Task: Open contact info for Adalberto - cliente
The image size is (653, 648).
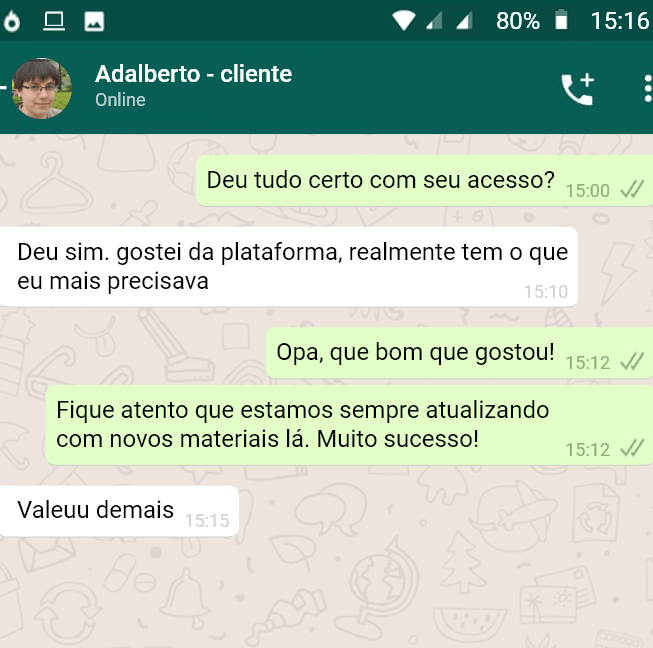Action: point(193,86)
